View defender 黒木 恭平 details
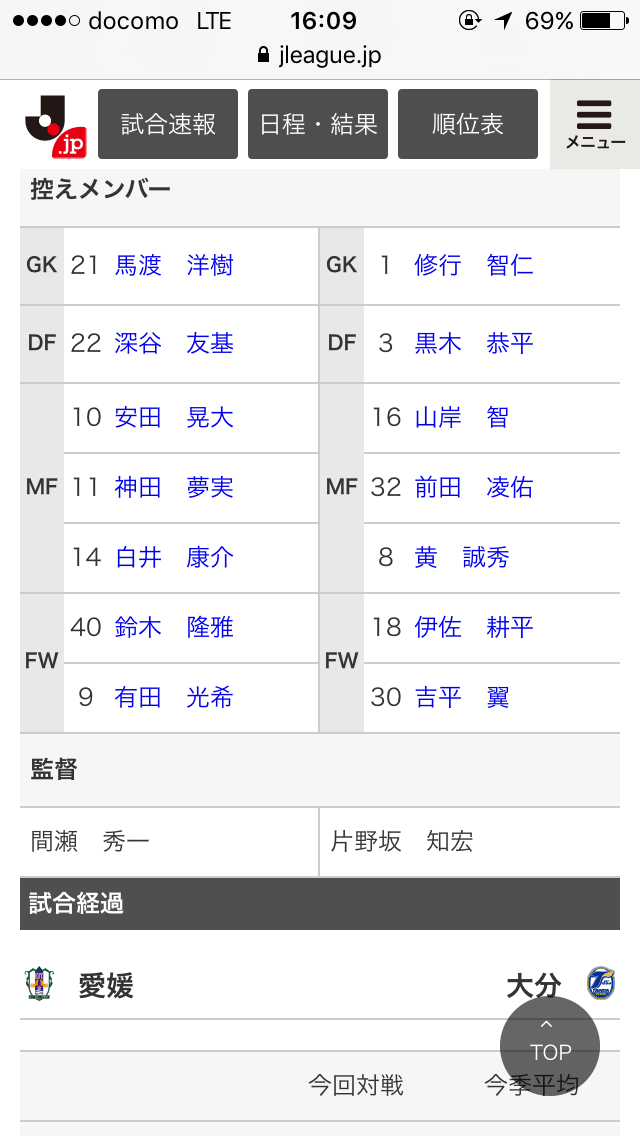Image resolution: width=640 pixels, height=1136 pixels. [x=474, y=343]
